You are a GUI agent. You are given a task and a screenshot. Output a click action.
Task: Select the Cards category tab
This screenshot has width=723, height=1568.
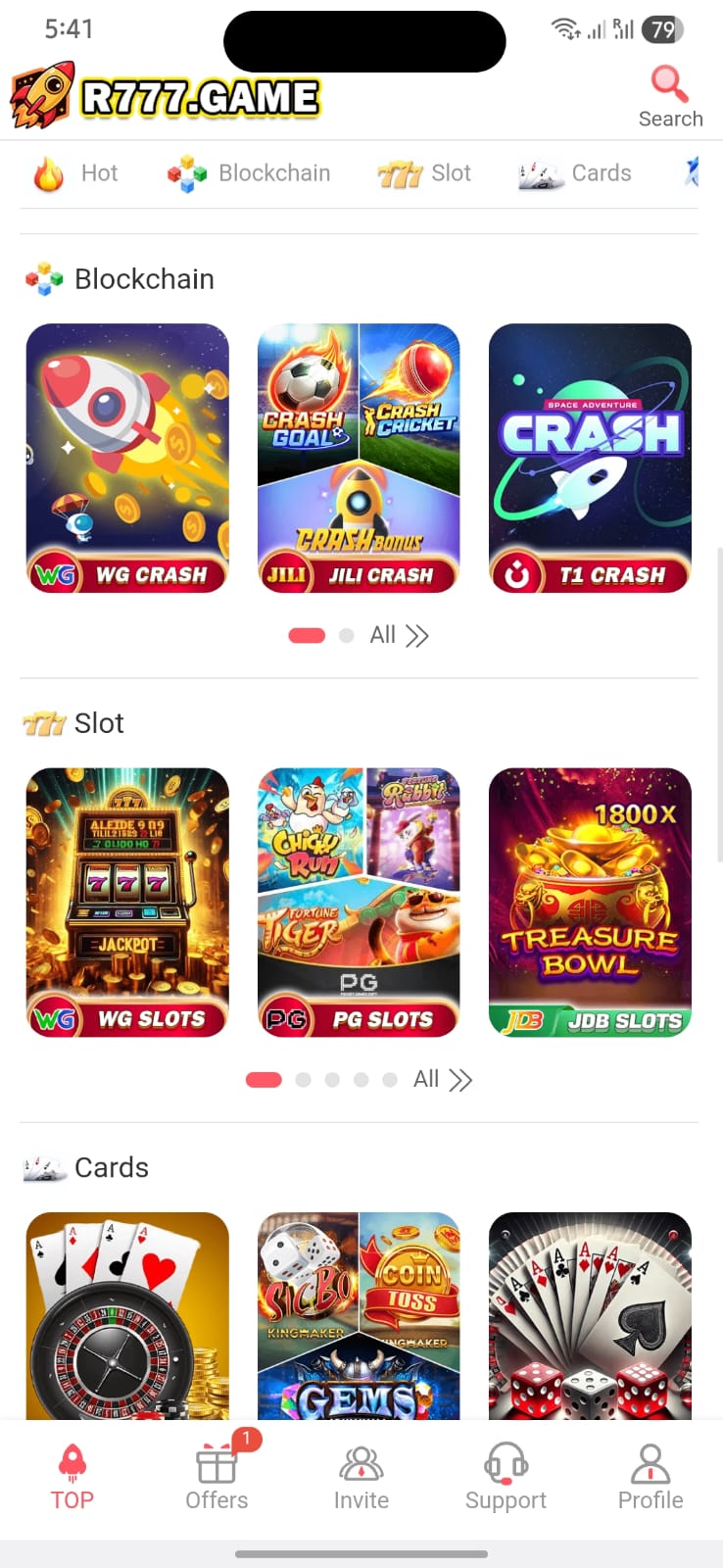(575, 173)
